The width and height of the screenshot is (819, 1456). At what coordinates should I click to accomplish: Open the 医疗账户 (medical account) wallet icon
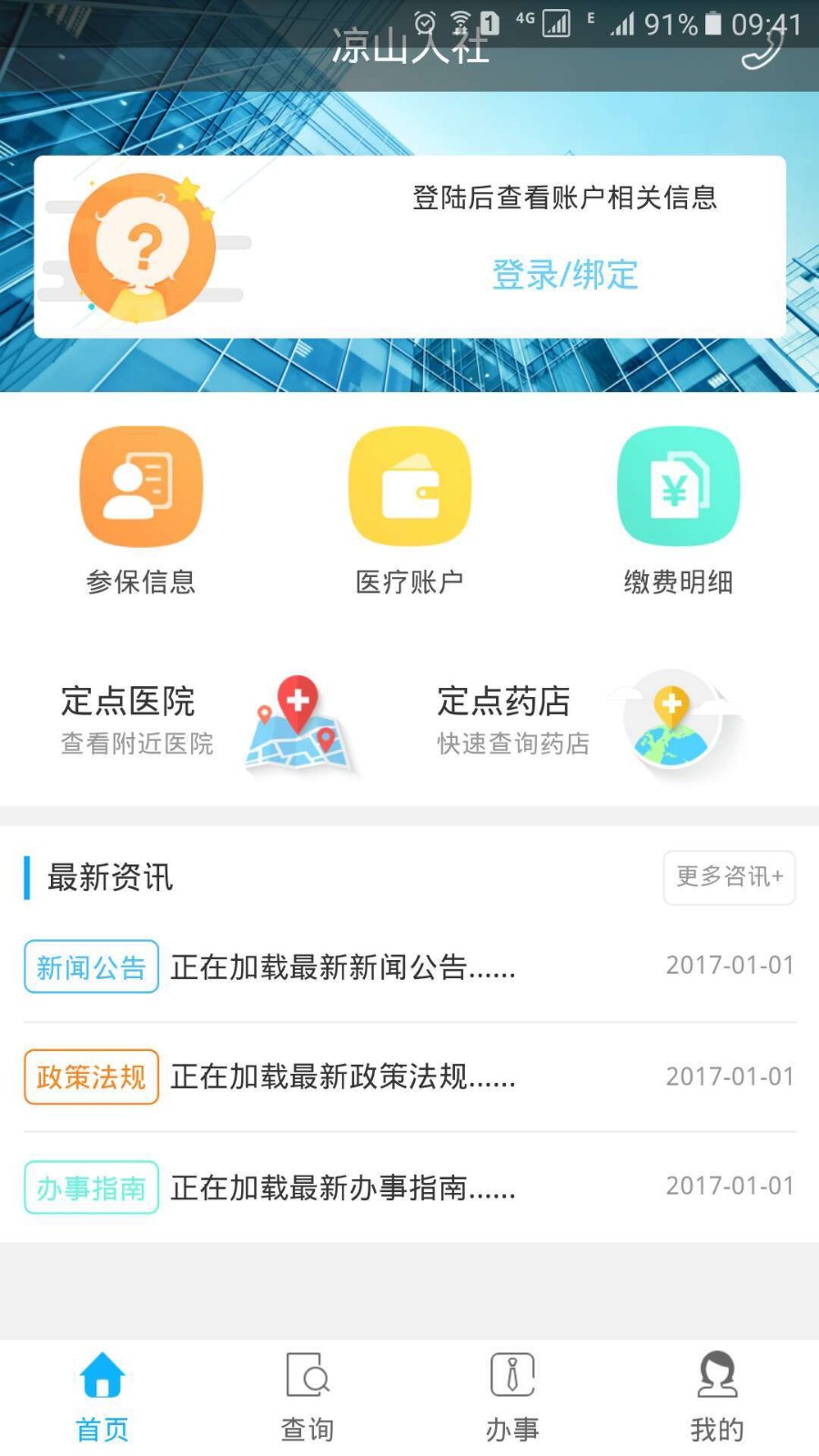409,485
